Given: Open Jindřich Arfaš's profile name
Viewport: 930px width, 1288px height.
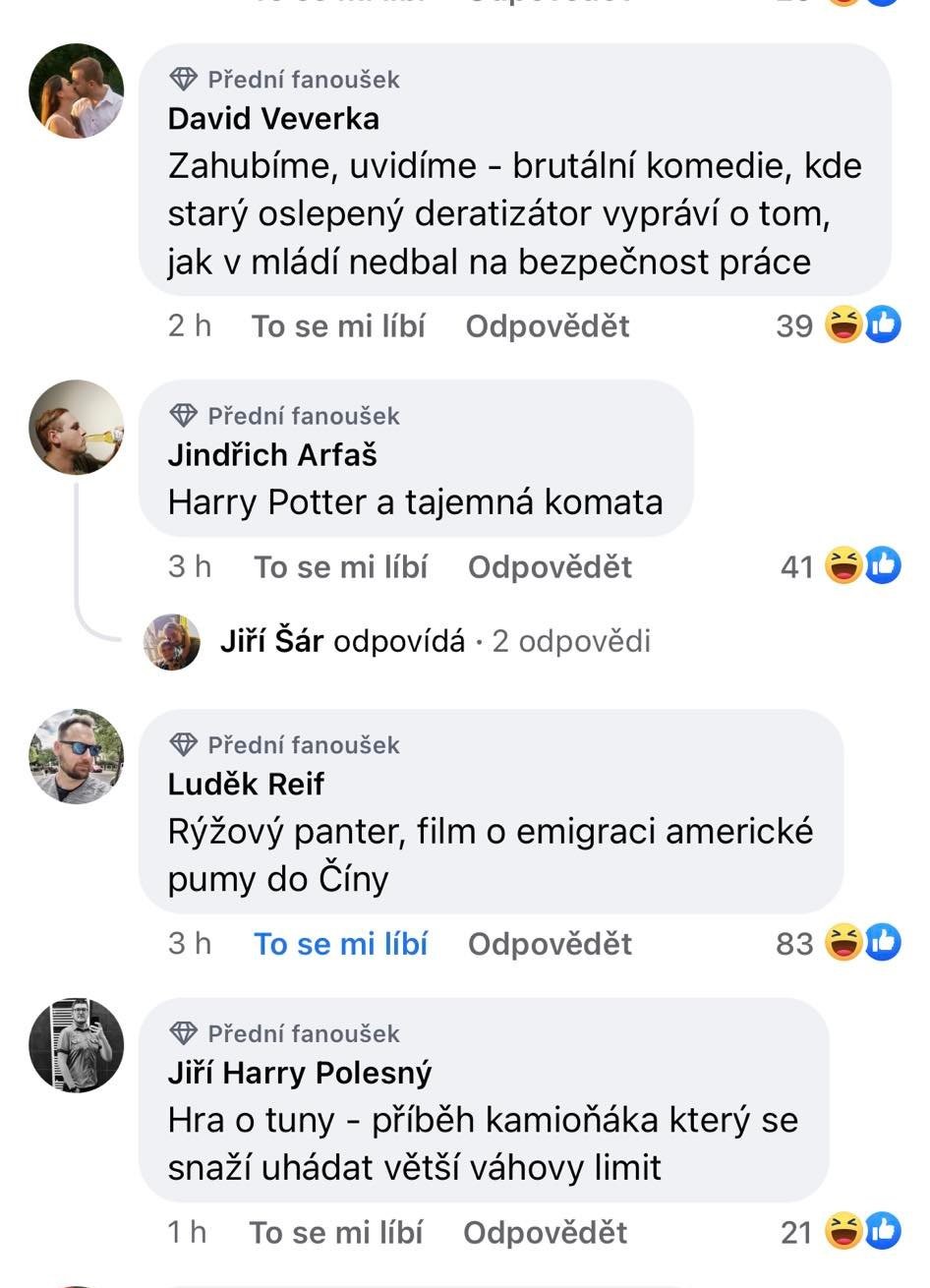Looking at the screenshot, I should pos(272,455).
